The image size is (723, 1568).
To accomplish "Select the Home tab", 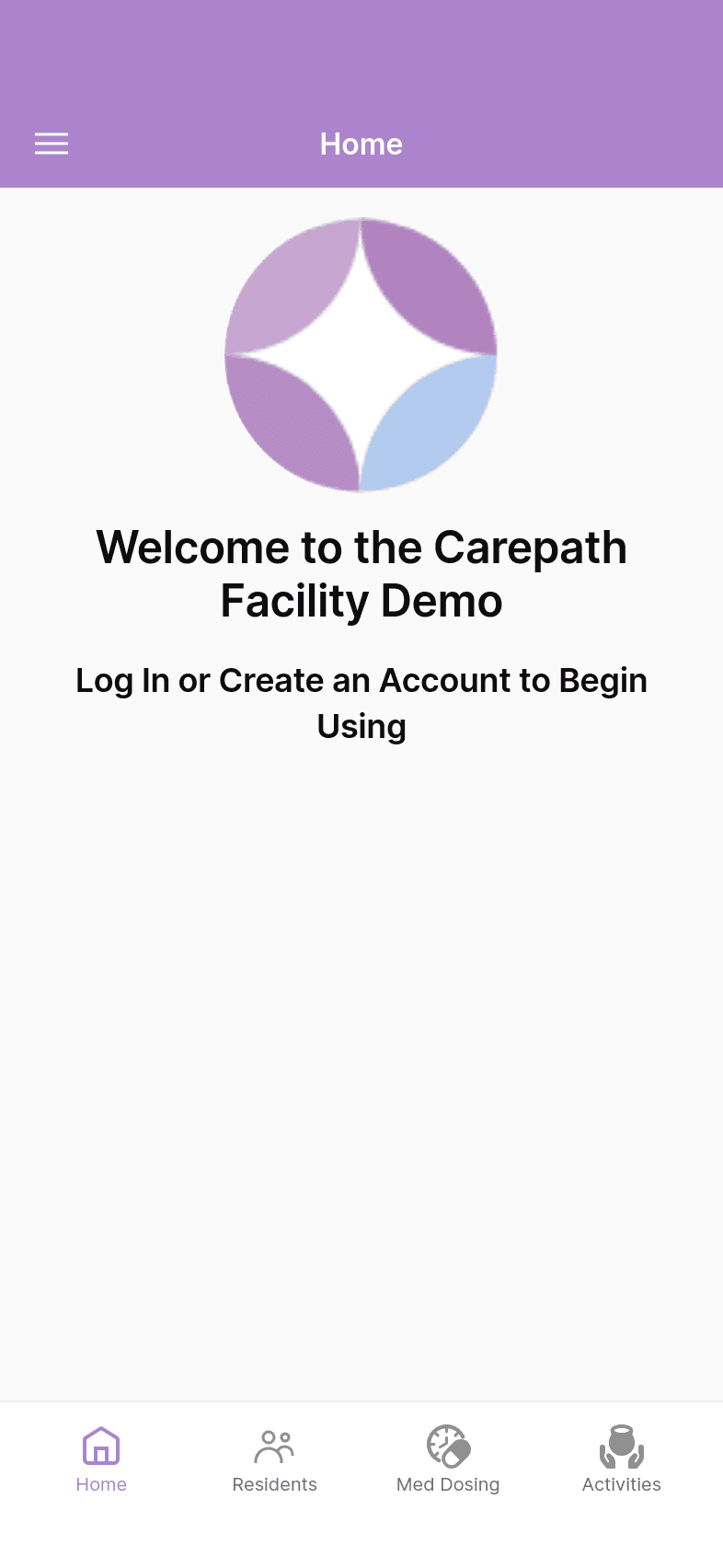I will 101,1459.
